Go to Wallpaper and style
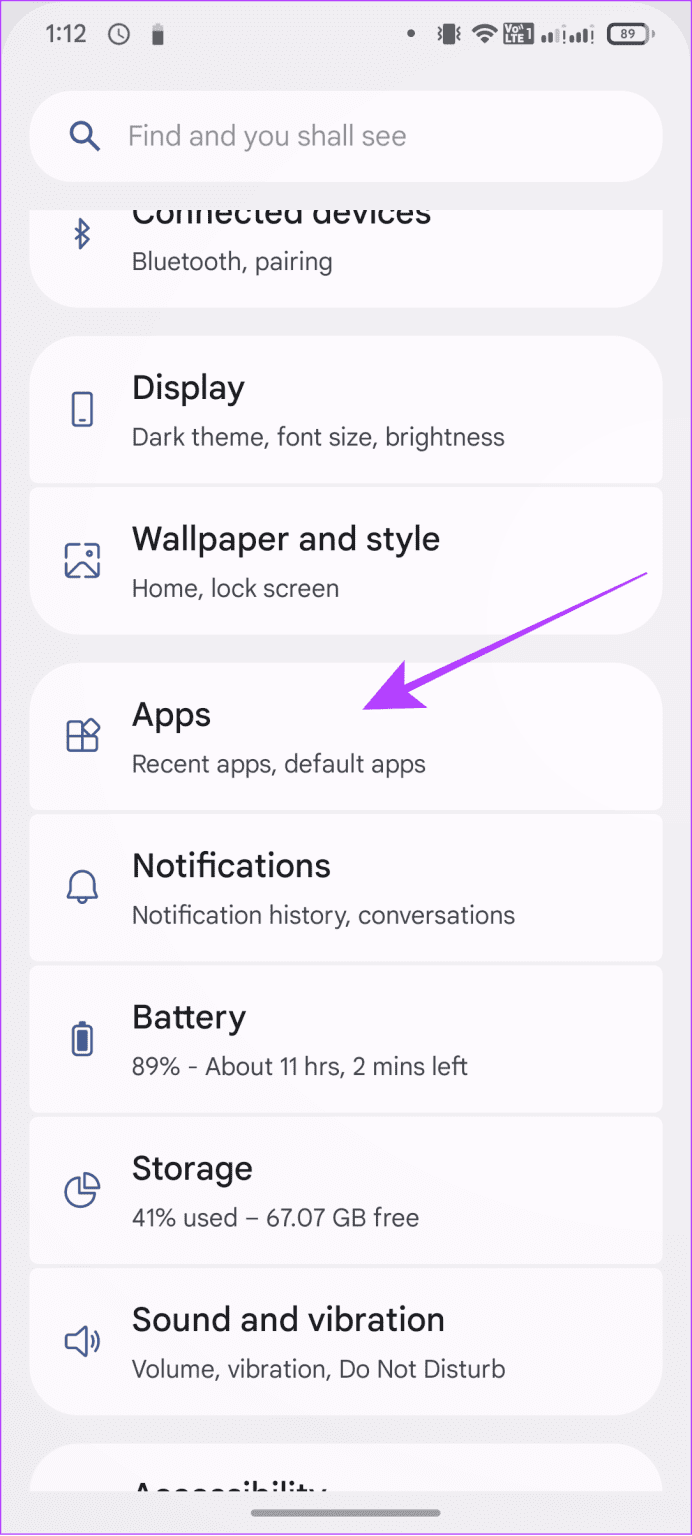The image size is (692, 1536). pyautogui.click(x=345, y=561)
